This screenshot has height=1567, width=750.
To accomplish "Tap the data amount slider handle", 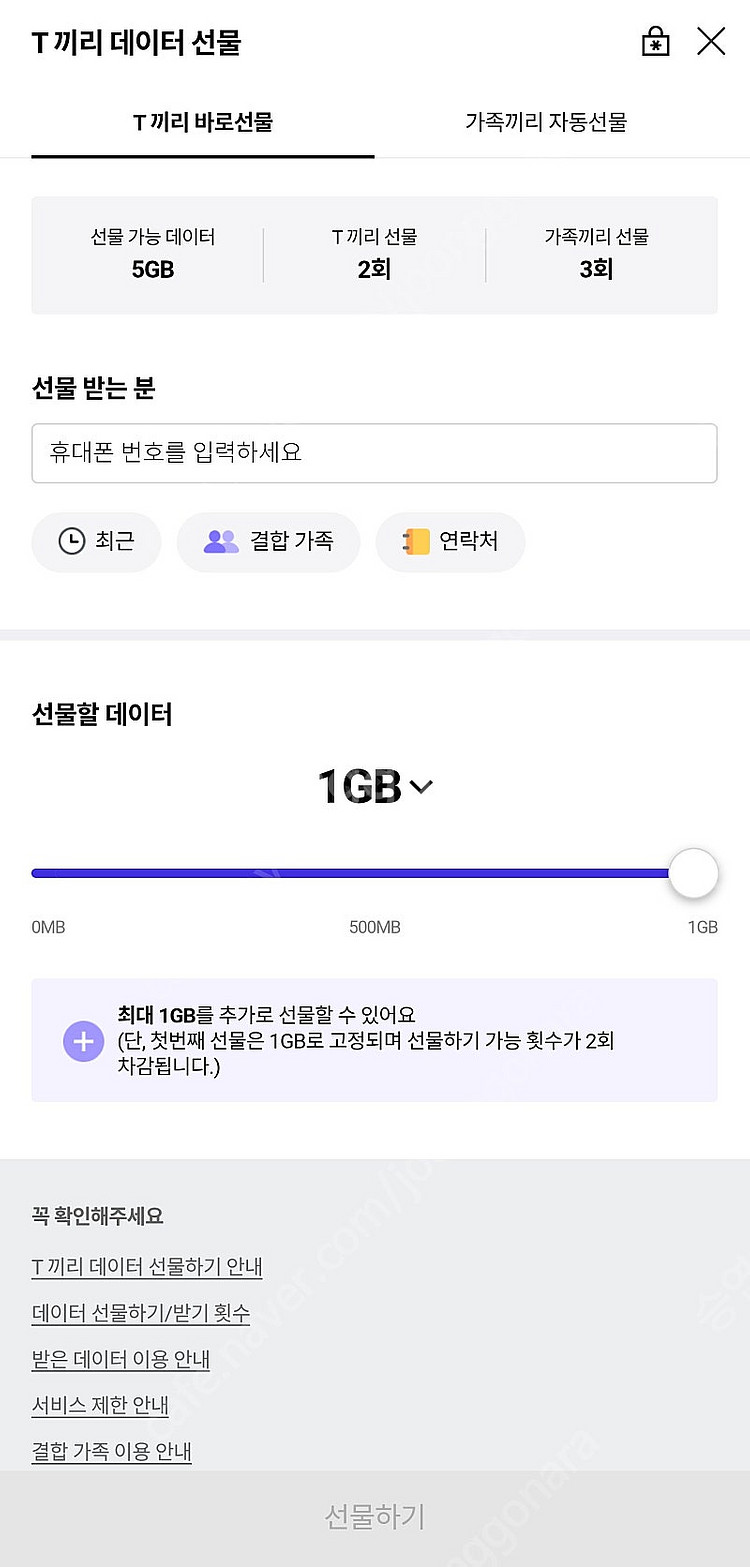I will [693, 873].
